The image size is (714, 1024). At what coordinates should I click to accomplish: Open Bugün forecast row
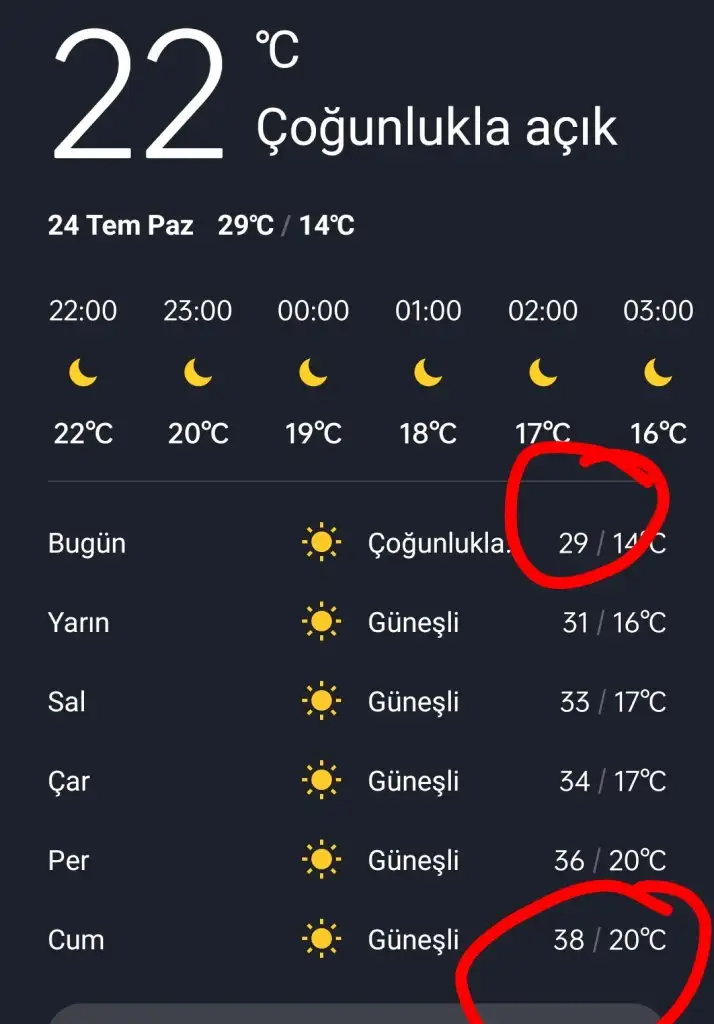356,543
